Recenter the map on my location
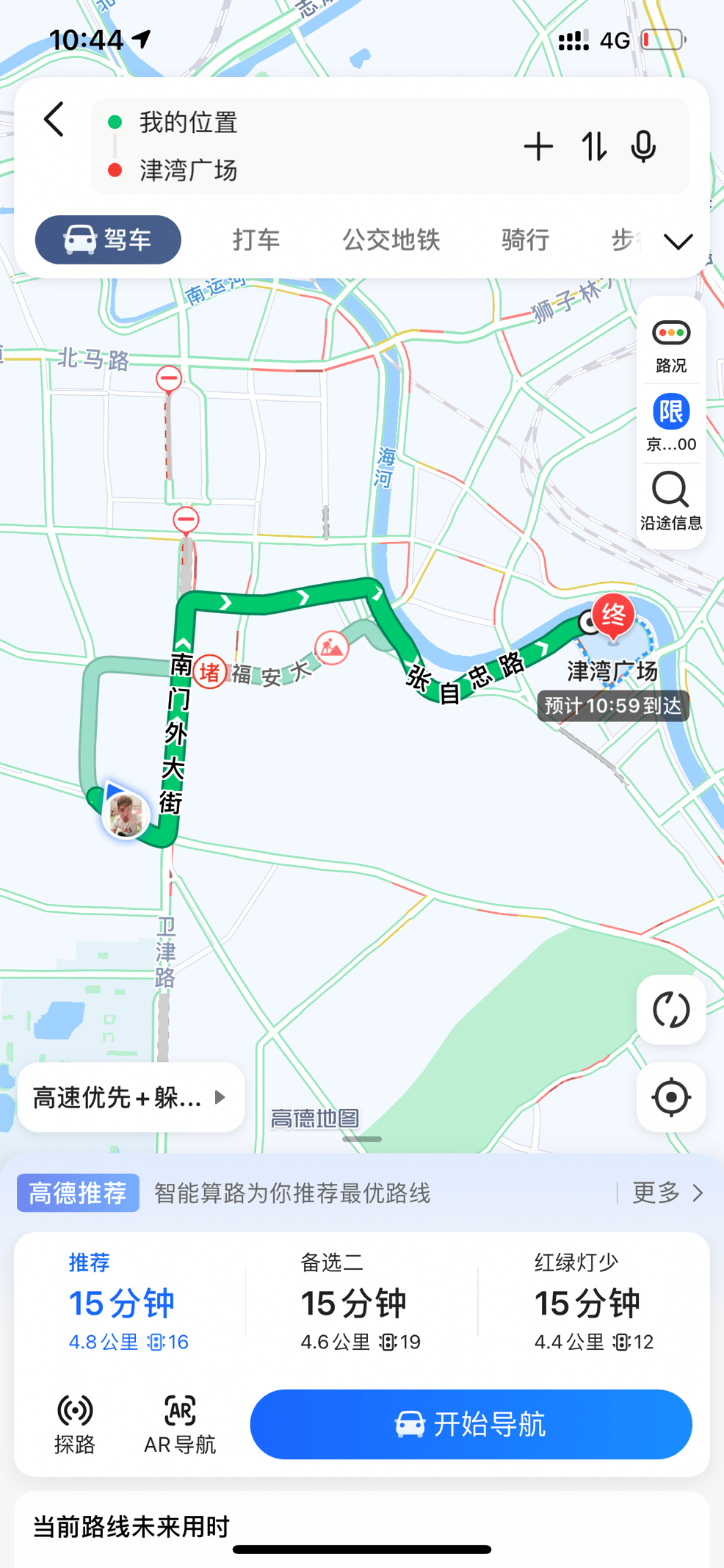Viewport: 724px width, 1568px height. click(671, 1097)
